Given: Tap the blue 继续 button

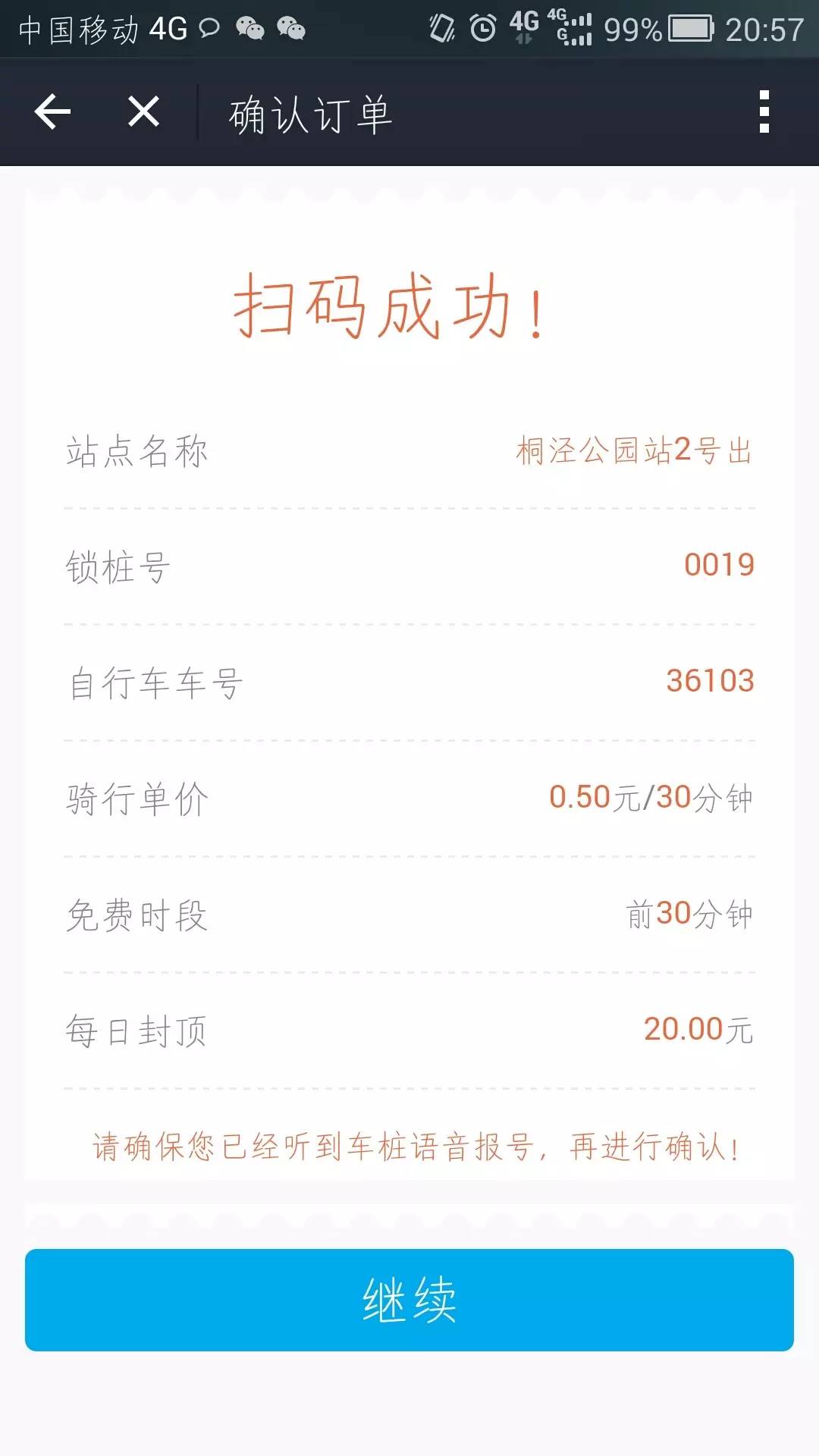Looking at the screenshot, I should point(409,1300).
